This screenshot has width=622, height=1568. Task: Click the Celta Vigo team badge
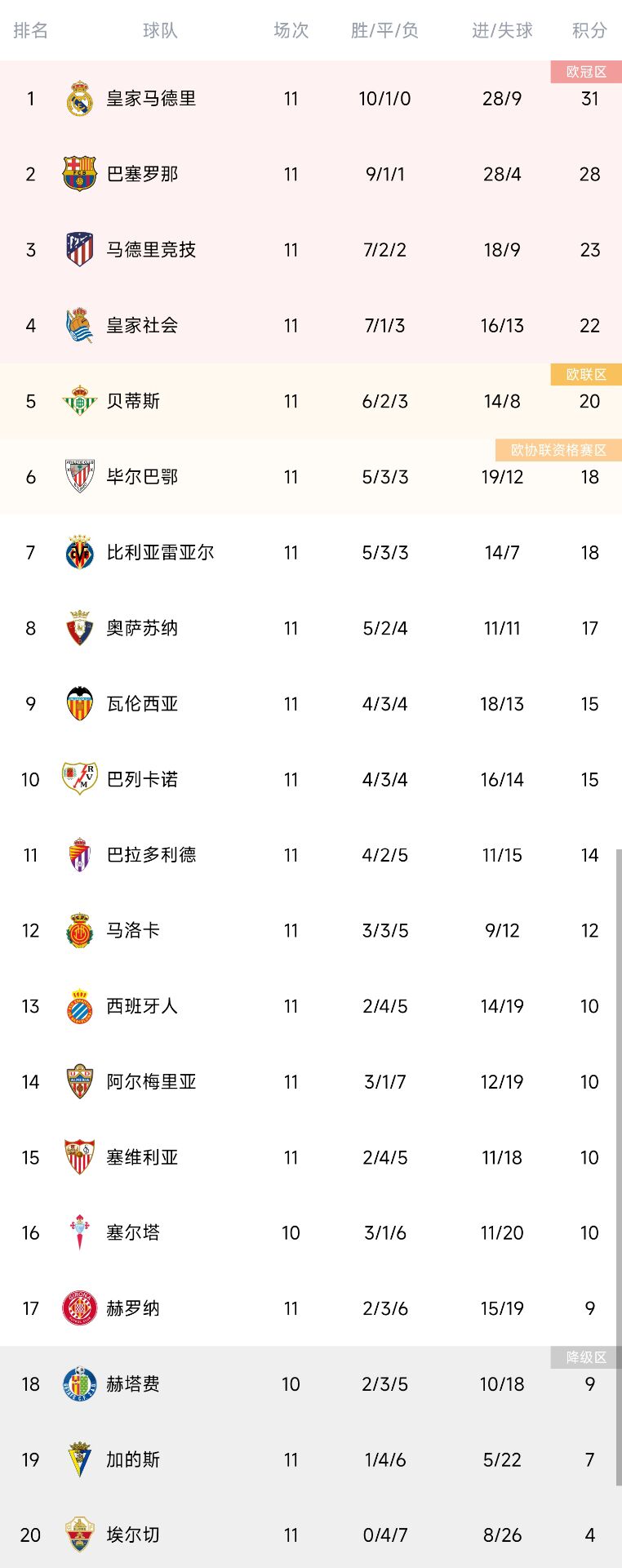(x=79, y=1232)
